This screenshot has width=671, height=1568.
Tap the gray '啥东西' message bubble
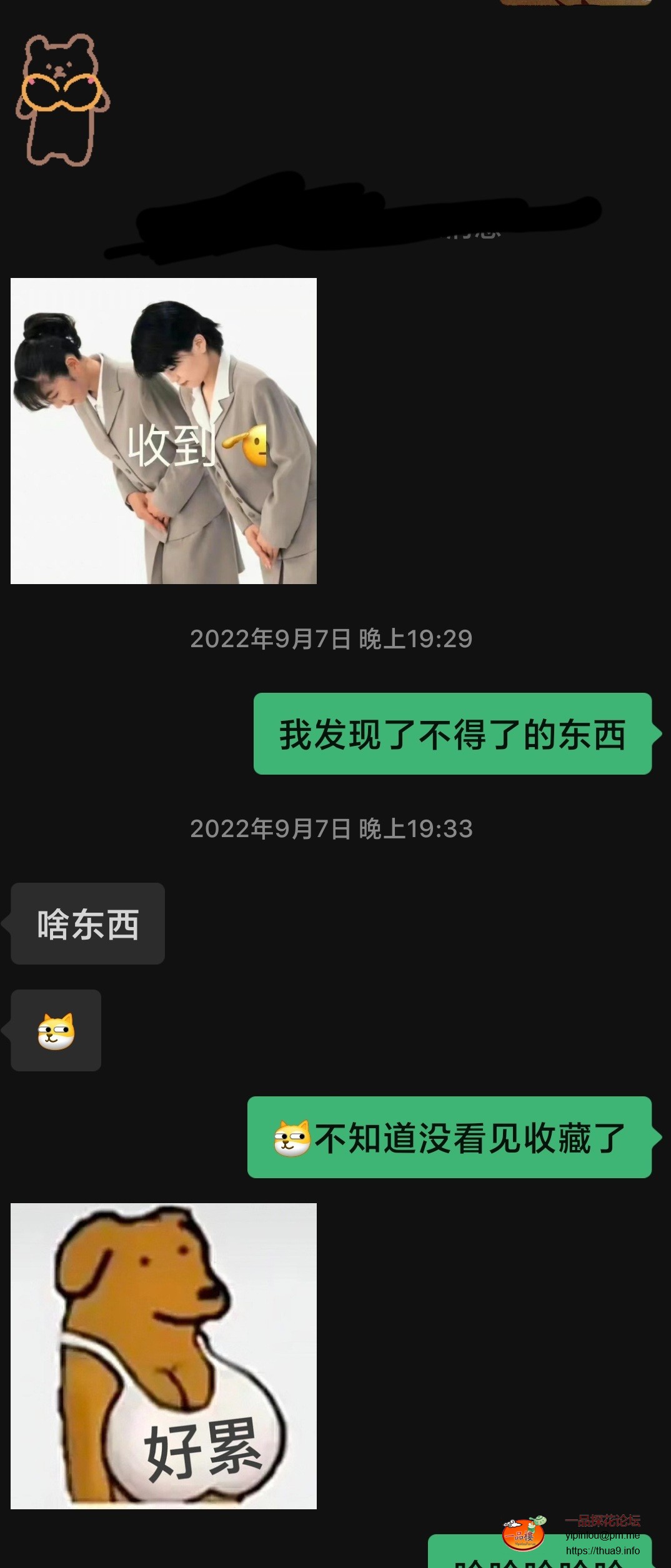(x=86, y=925)
